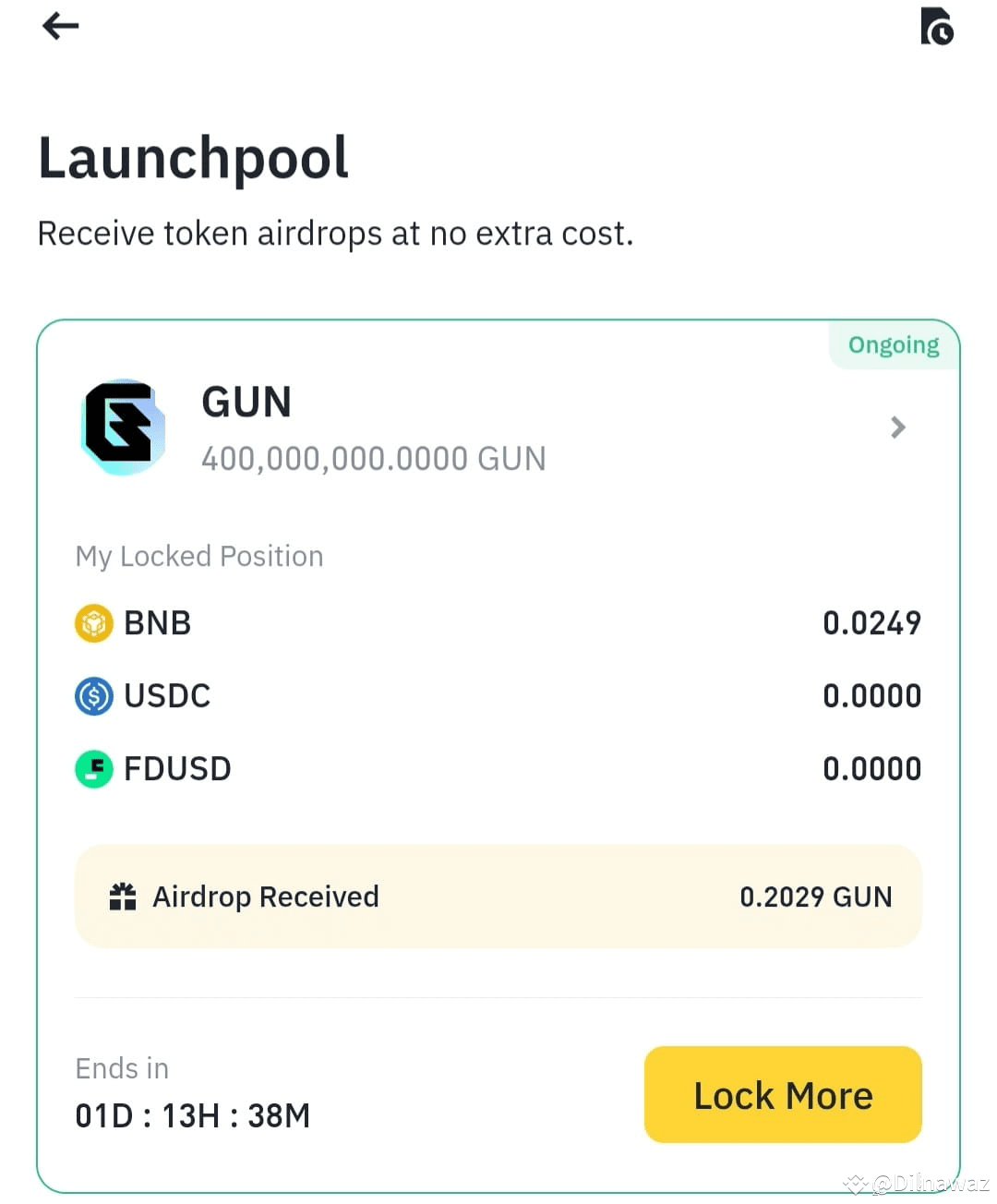Screen dimensions: 997x1204
Task: Tap the clock symbol on the history icon
Action: [943, 34]
